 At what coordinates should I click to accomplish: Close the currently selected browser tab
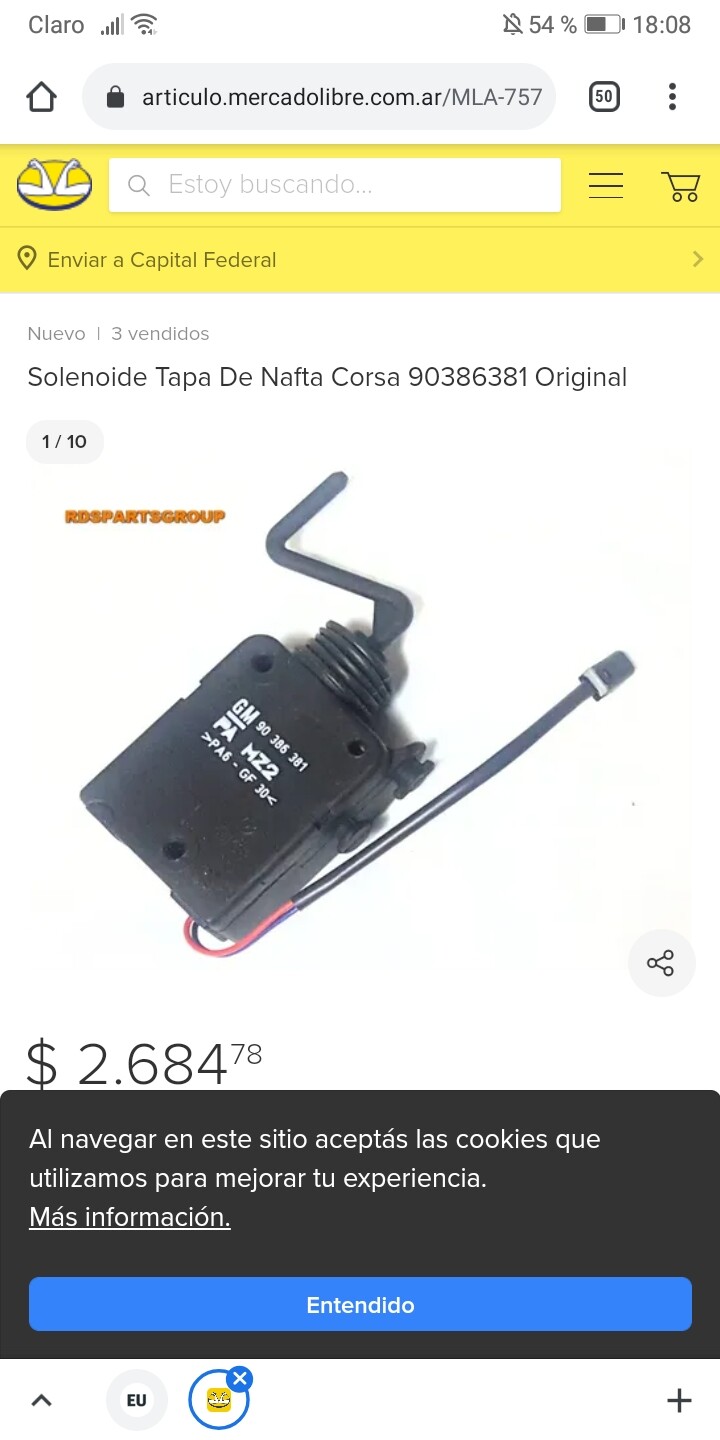240,1380
